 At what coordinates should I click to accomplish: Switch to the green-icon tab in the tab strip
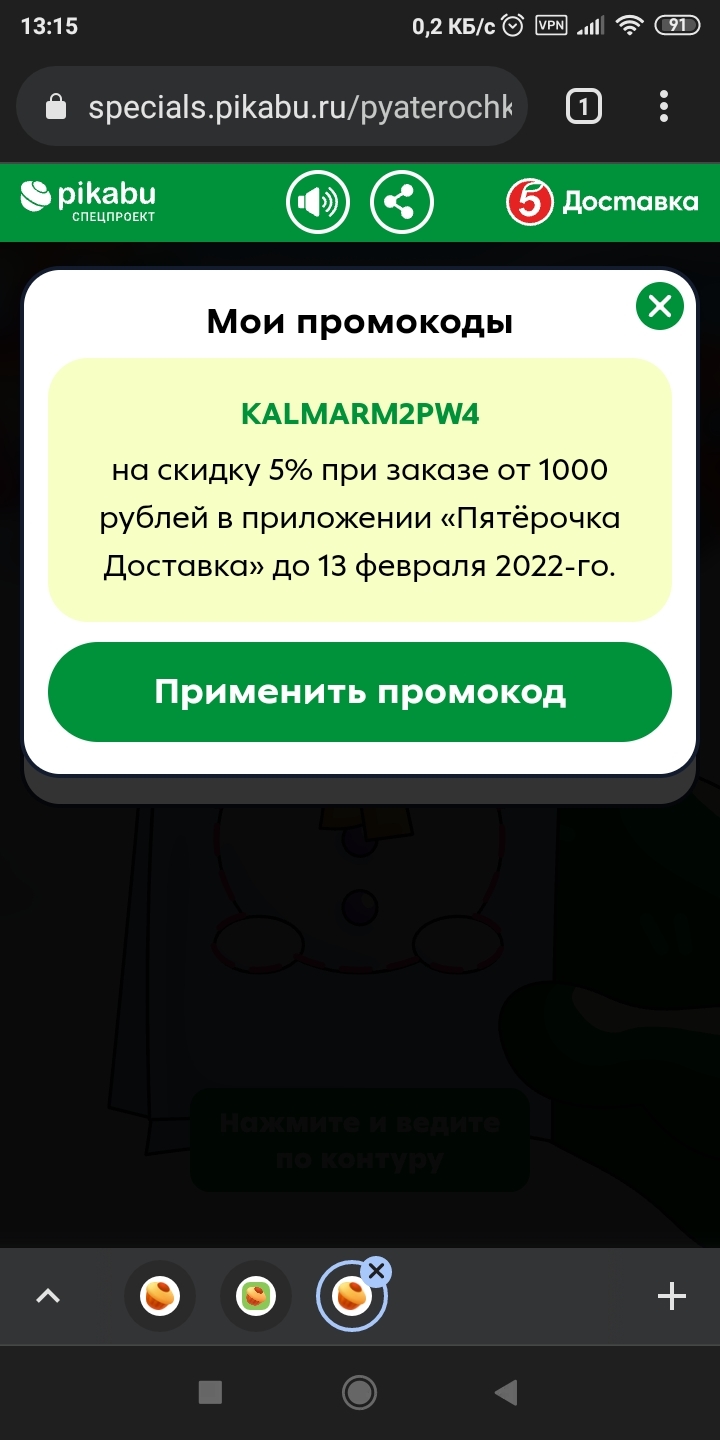256,1297
